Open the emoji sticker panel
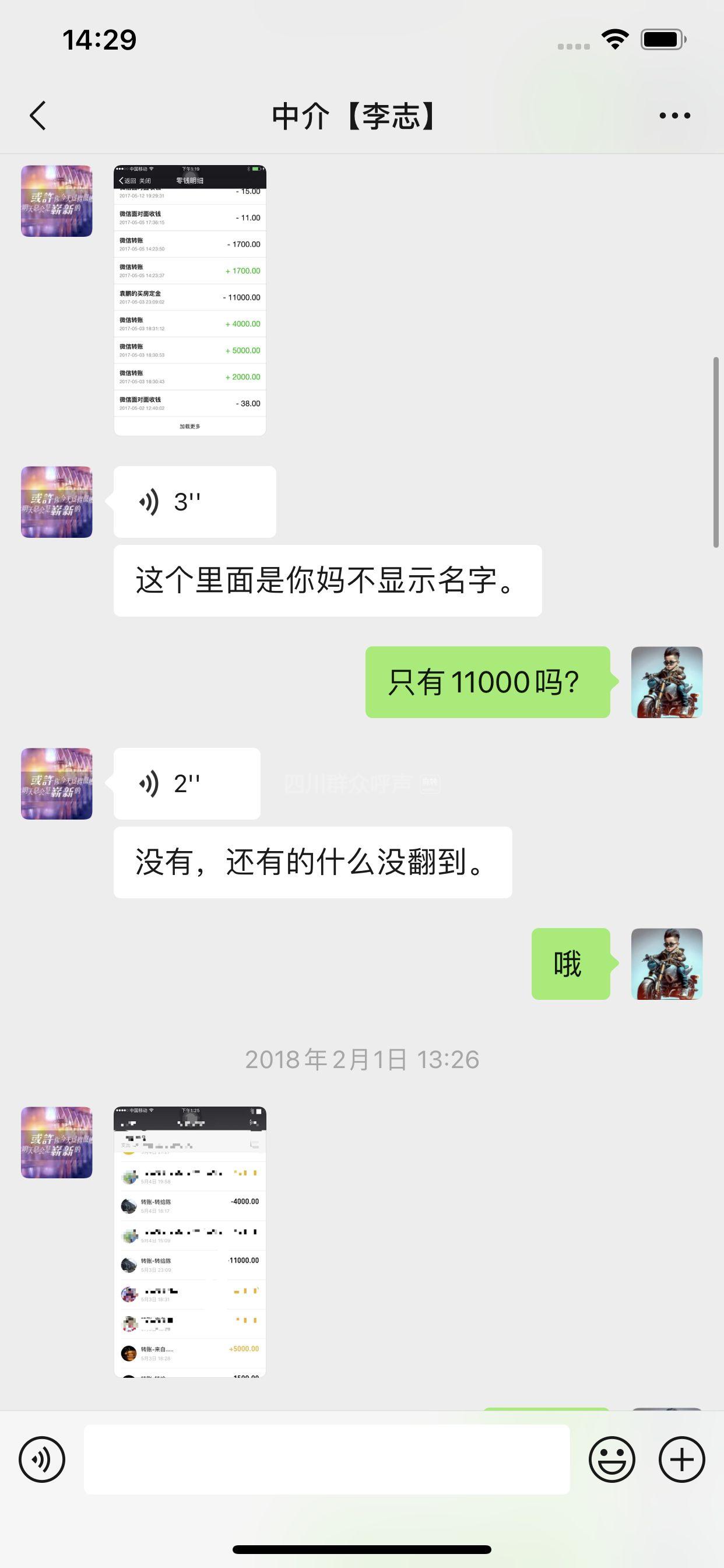 point(611,1459)
